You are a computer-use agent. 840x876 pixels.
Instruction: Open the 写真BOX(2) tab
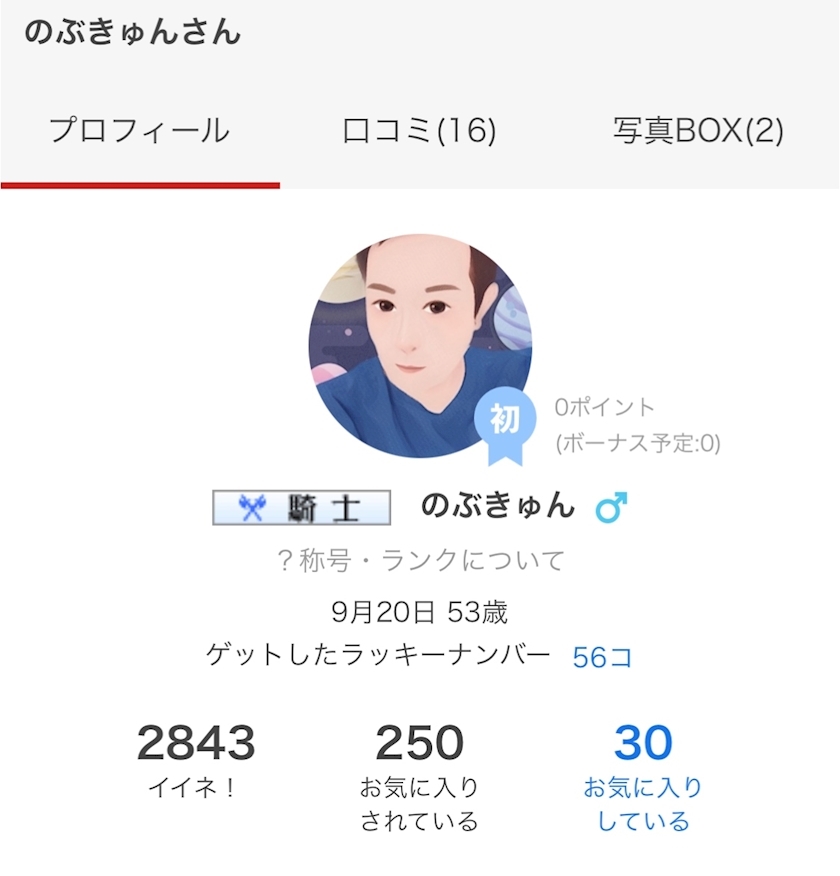tap(699, 130)
